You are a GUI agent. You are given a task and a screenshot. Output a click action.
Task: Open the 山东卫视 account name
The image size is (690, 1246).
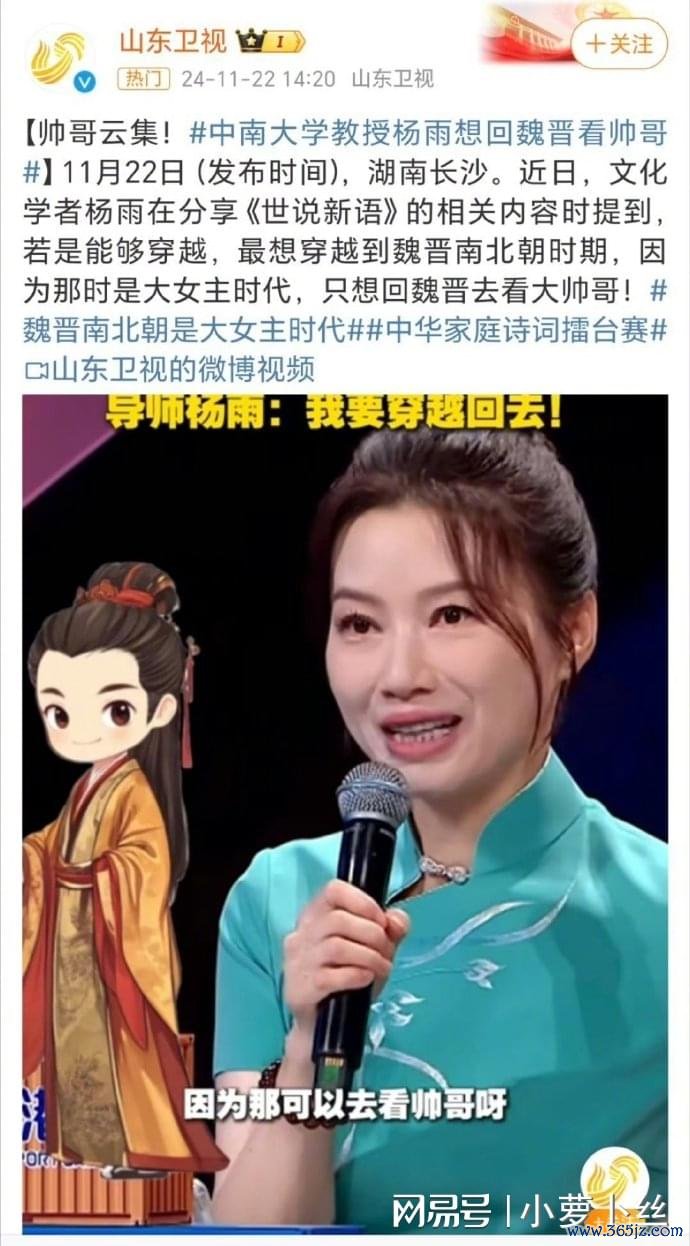(174, 42)
